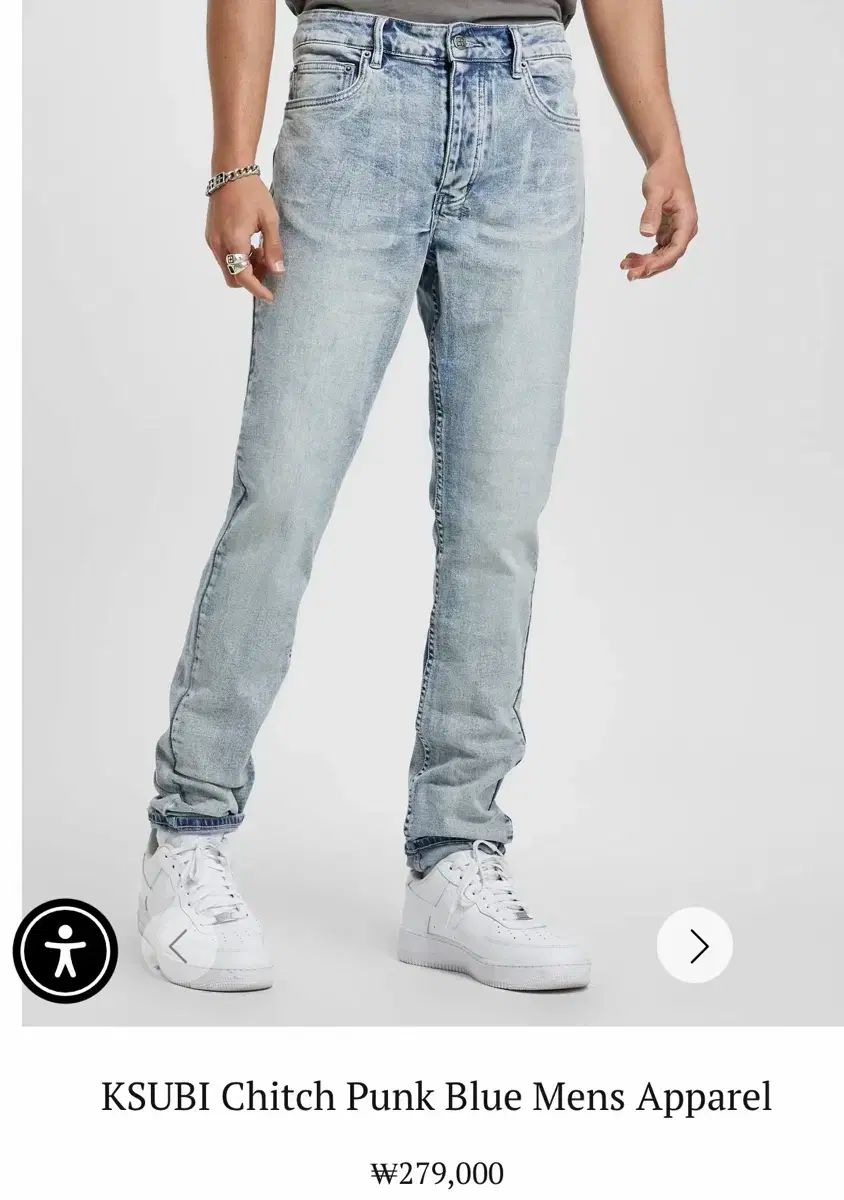
Task: Go back to the previous product image
Action: coord(178,945)
